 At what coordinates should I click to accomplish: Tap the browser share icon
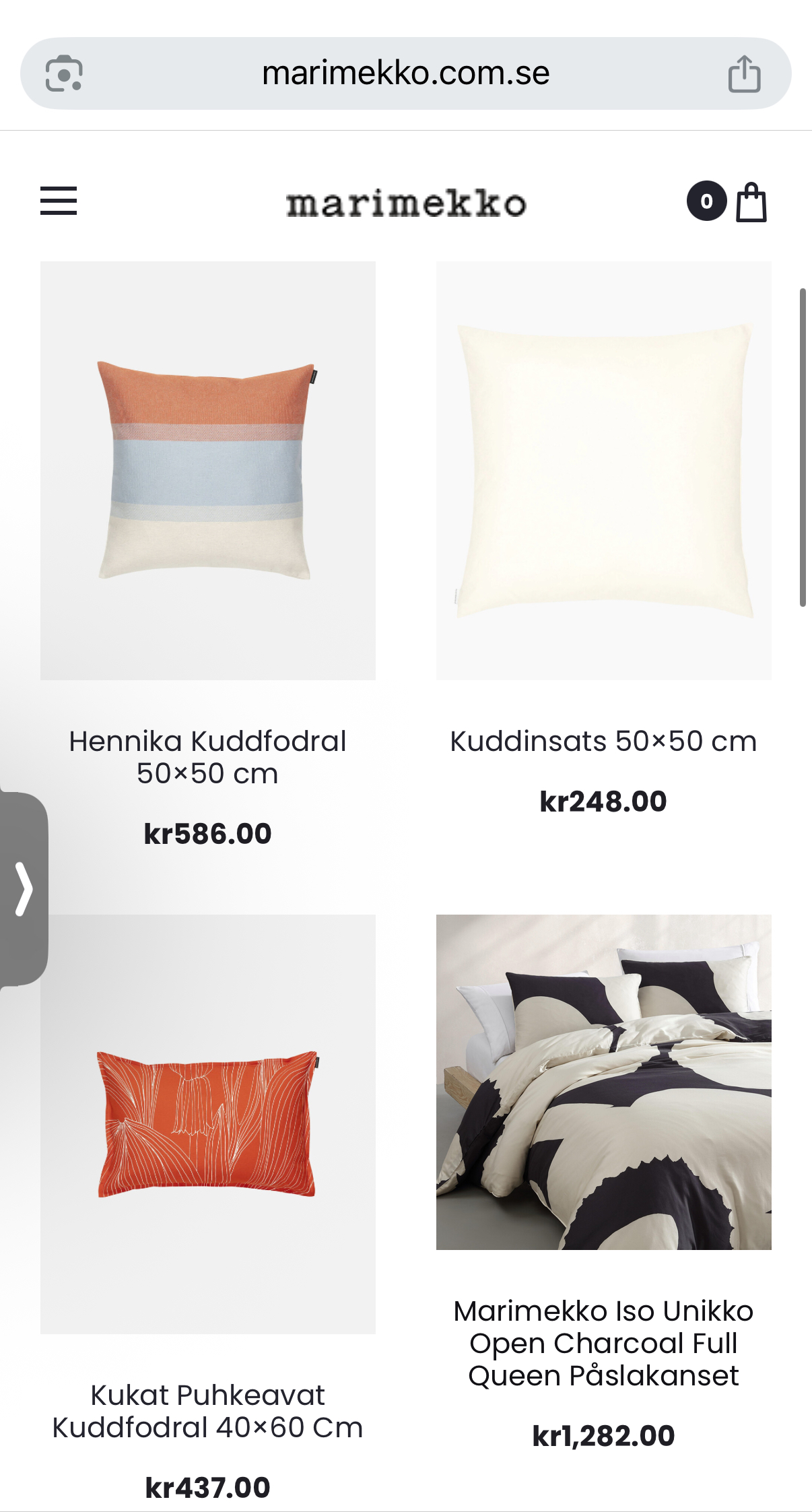(x=744, y=73)
